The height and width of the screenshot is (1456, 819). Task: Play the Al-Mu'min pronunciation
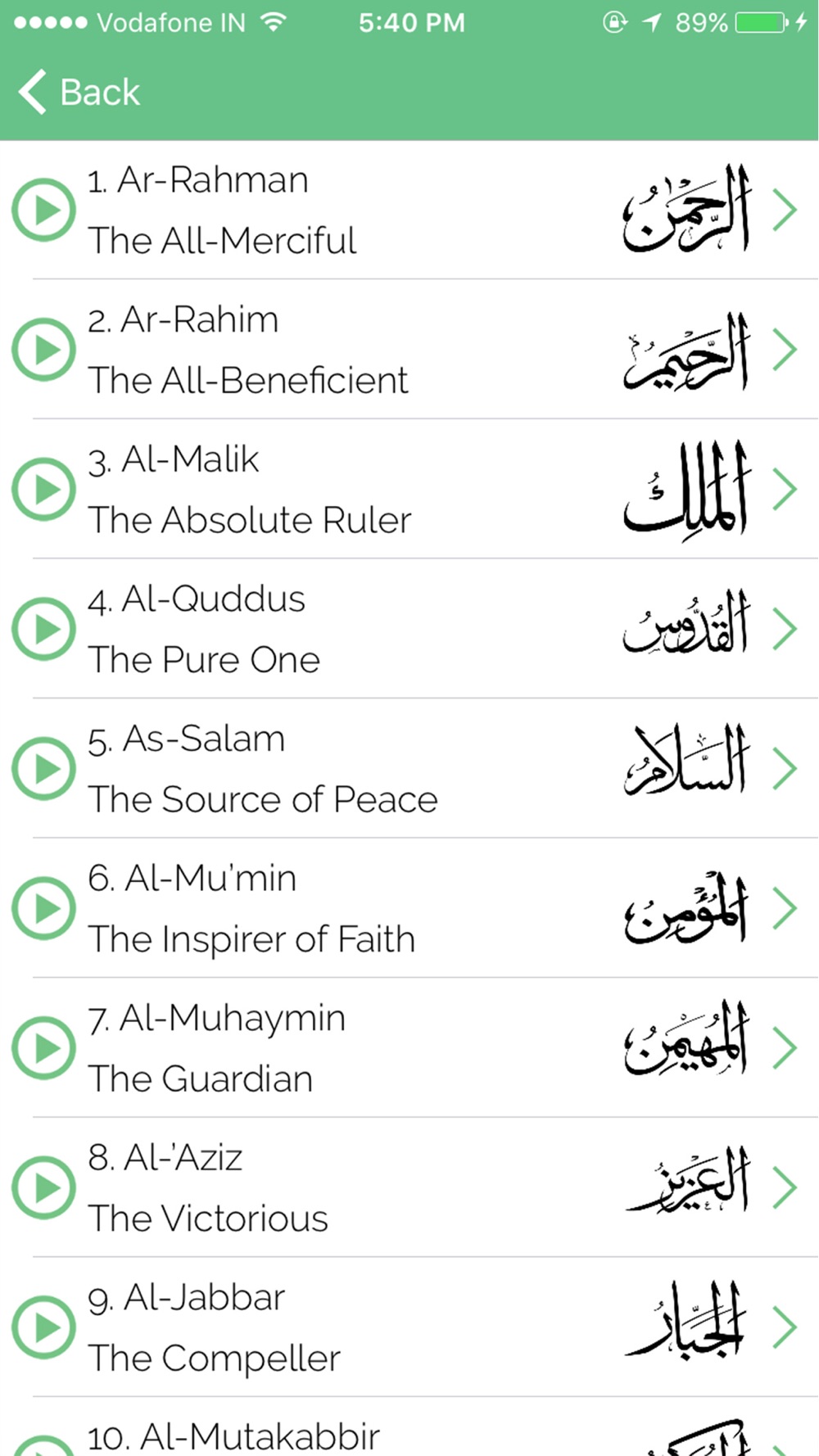pyautogui.click(x=44, y=908)
